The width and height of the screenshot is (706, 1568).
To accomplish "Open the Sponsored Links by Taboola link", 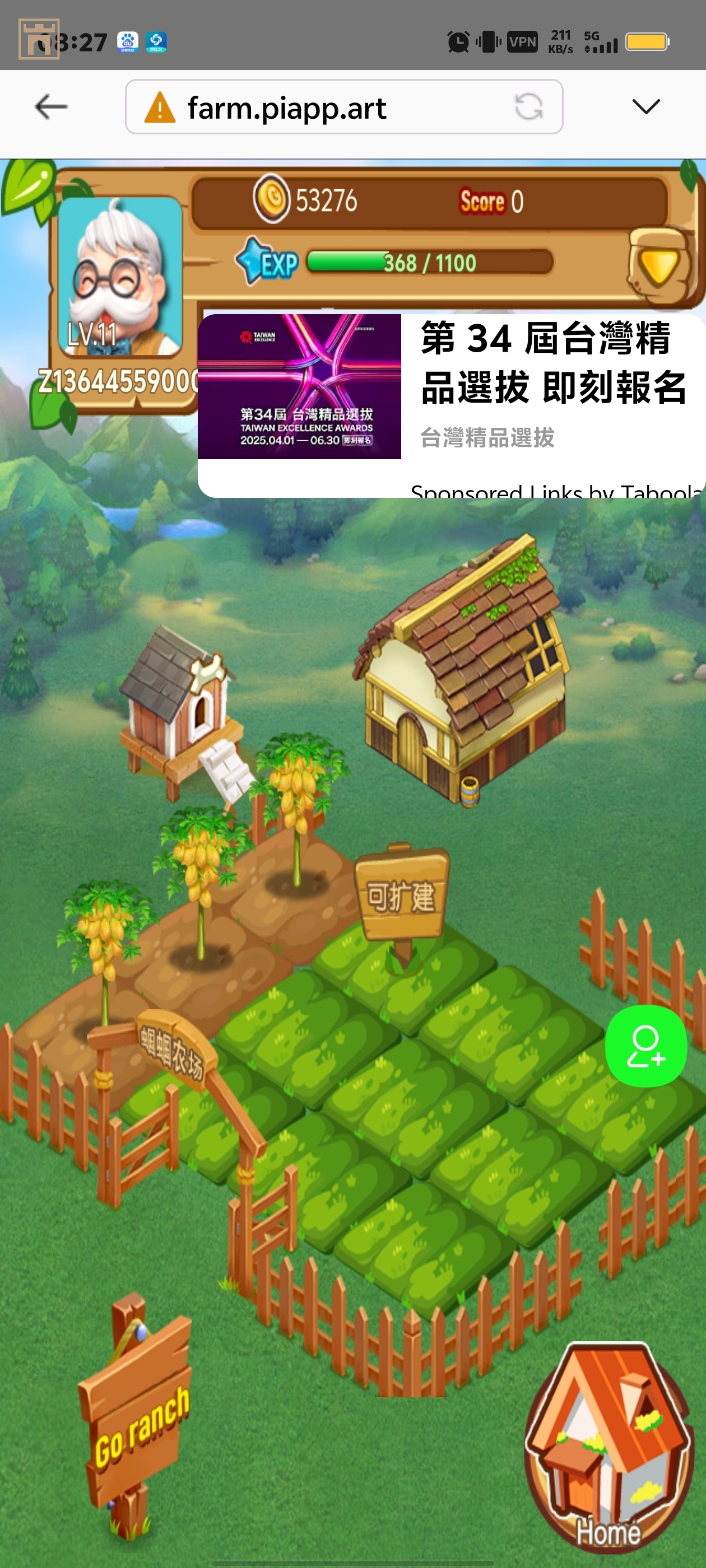I will click(554, 491).
